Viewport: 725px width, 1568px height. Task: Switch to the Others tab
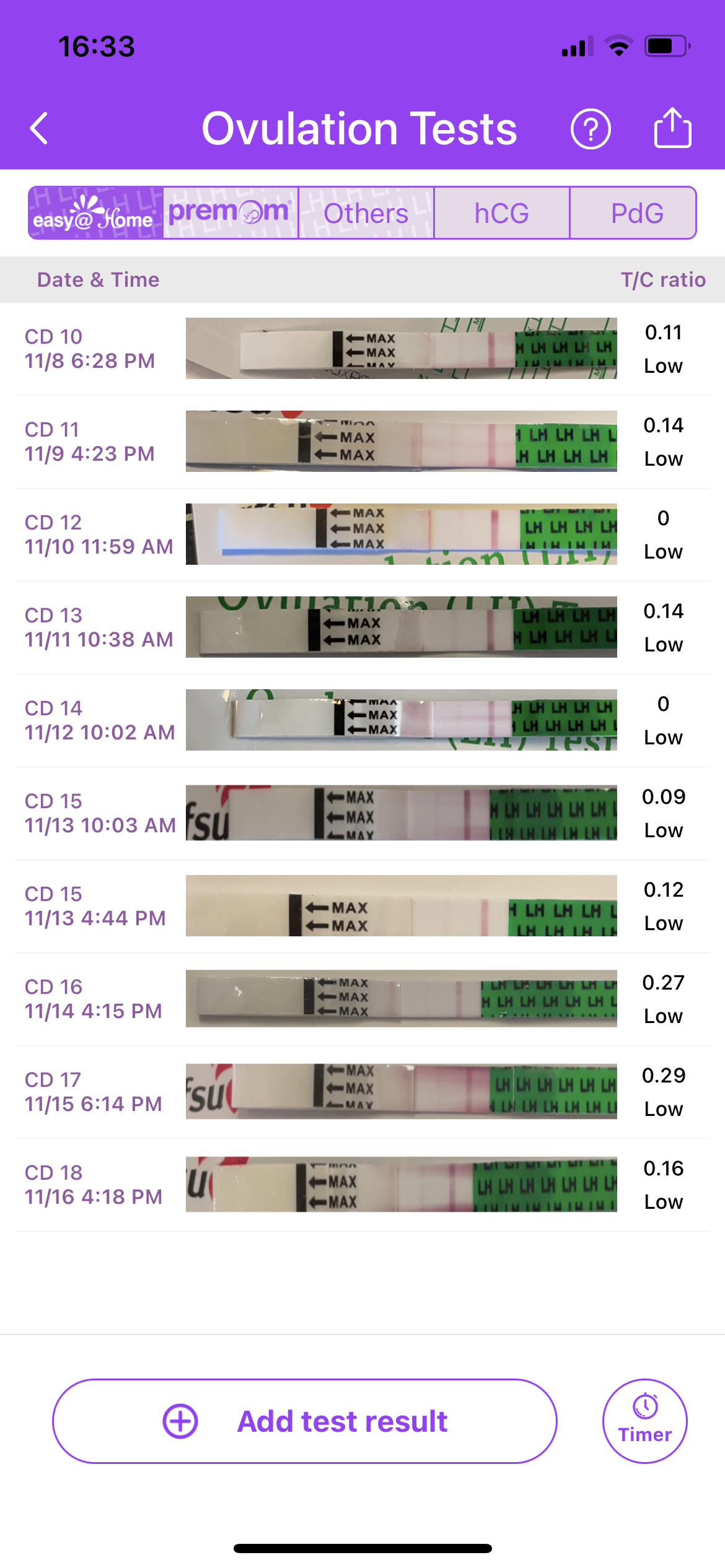(x=366, y=213)
